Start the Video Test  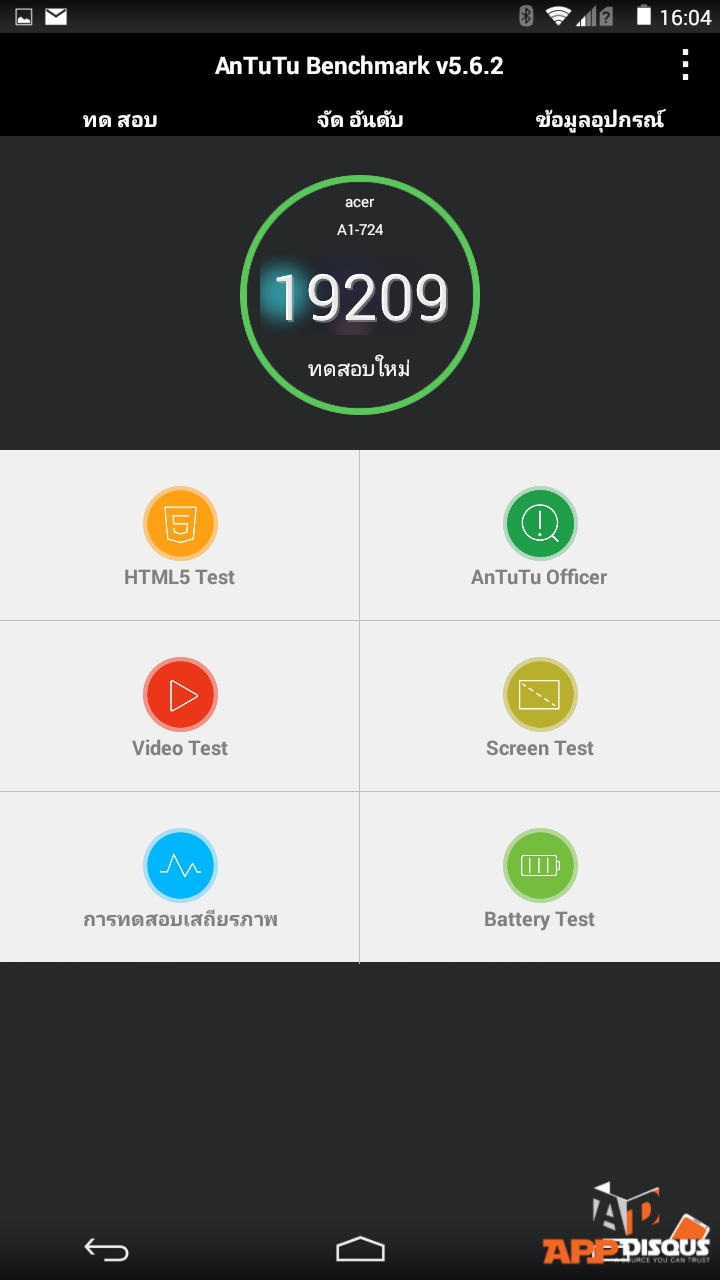pos(180,706)
